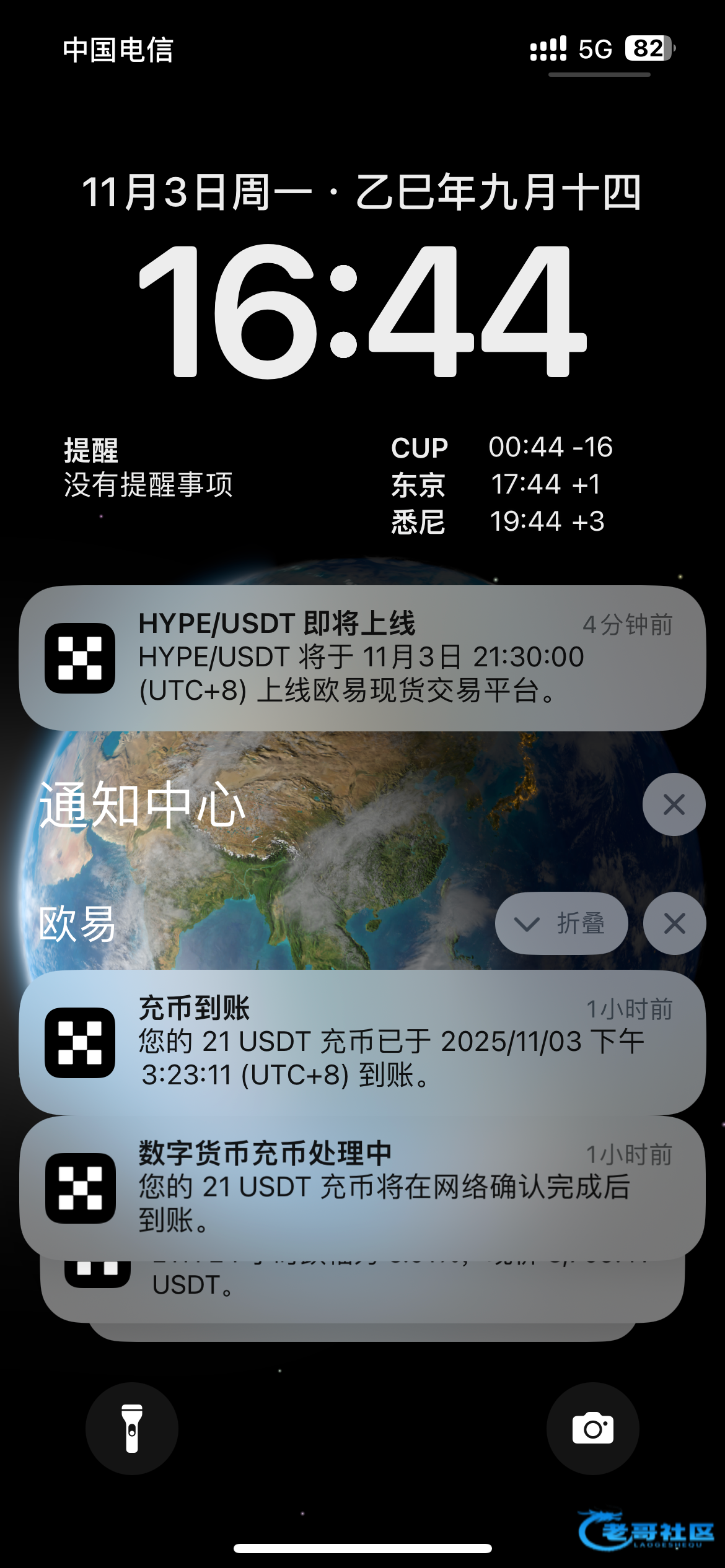The width and height of the screenshot is (725, 1568).
Task: Collapse the 欧易 notification group
Action: pos(561,923)
